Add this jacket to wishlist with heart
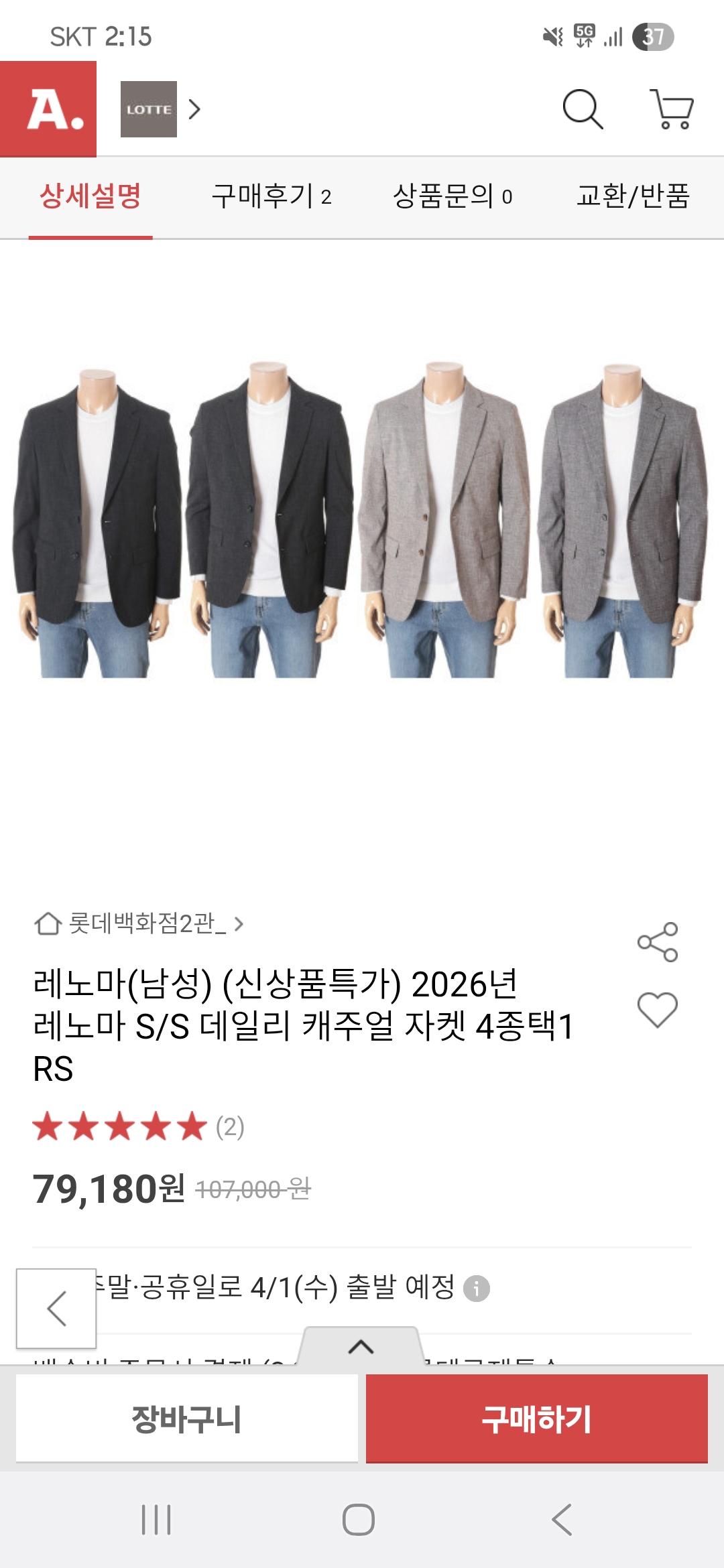724x1568 pixels. [658, 1009]
